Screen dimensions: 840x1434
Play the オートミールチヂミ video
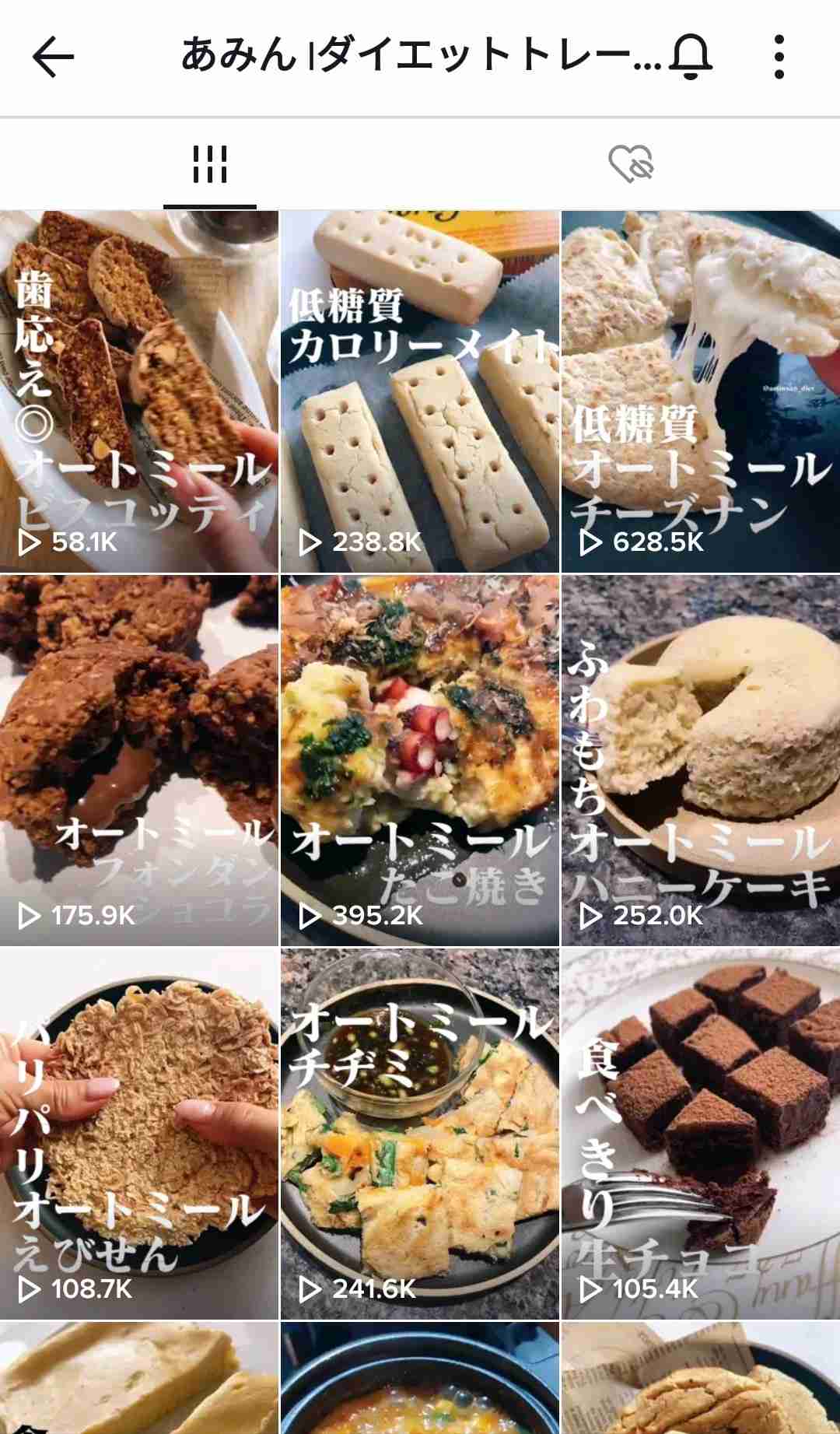point(420,1134)
